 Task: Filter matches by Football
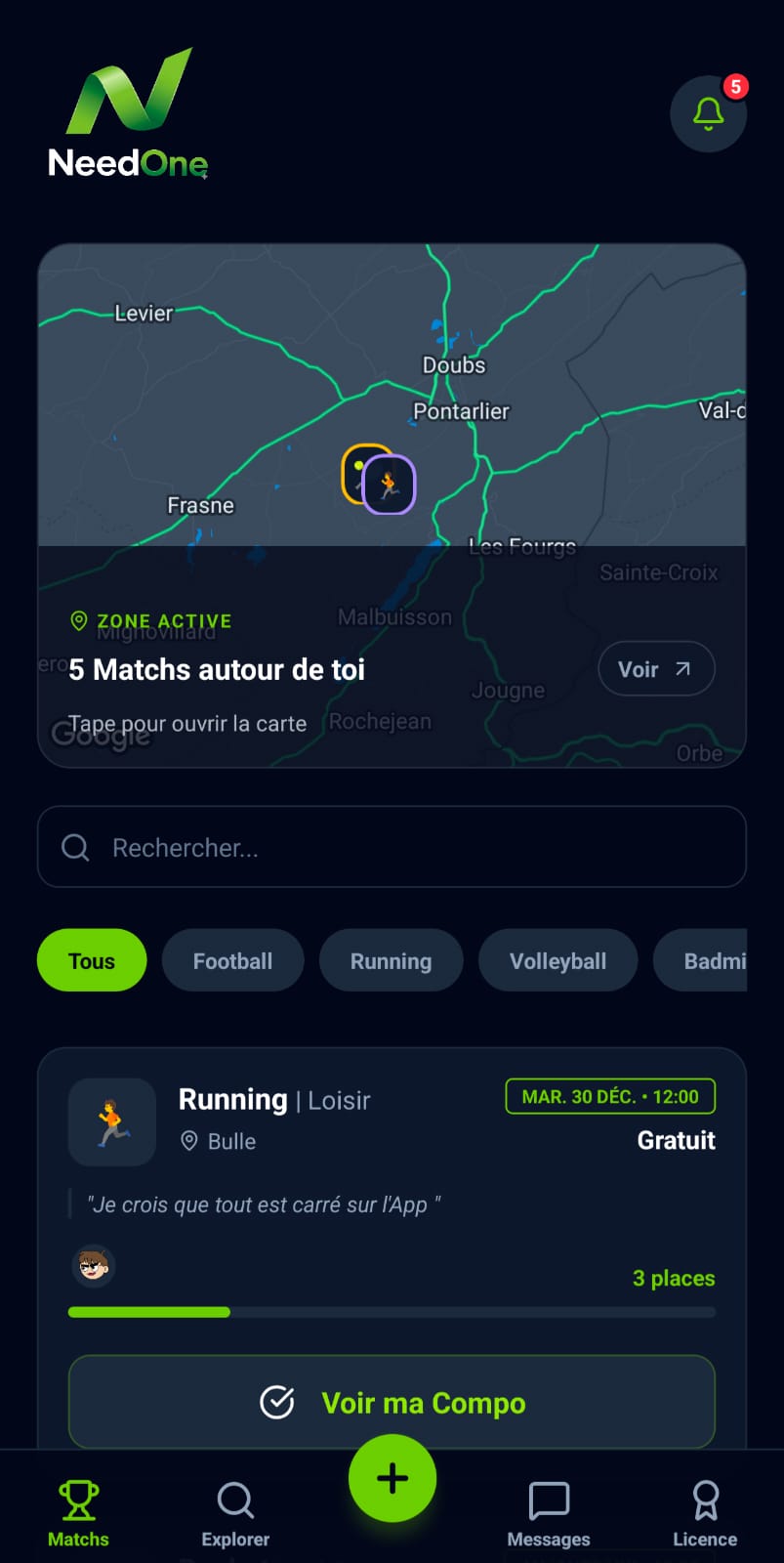[232, 960]
